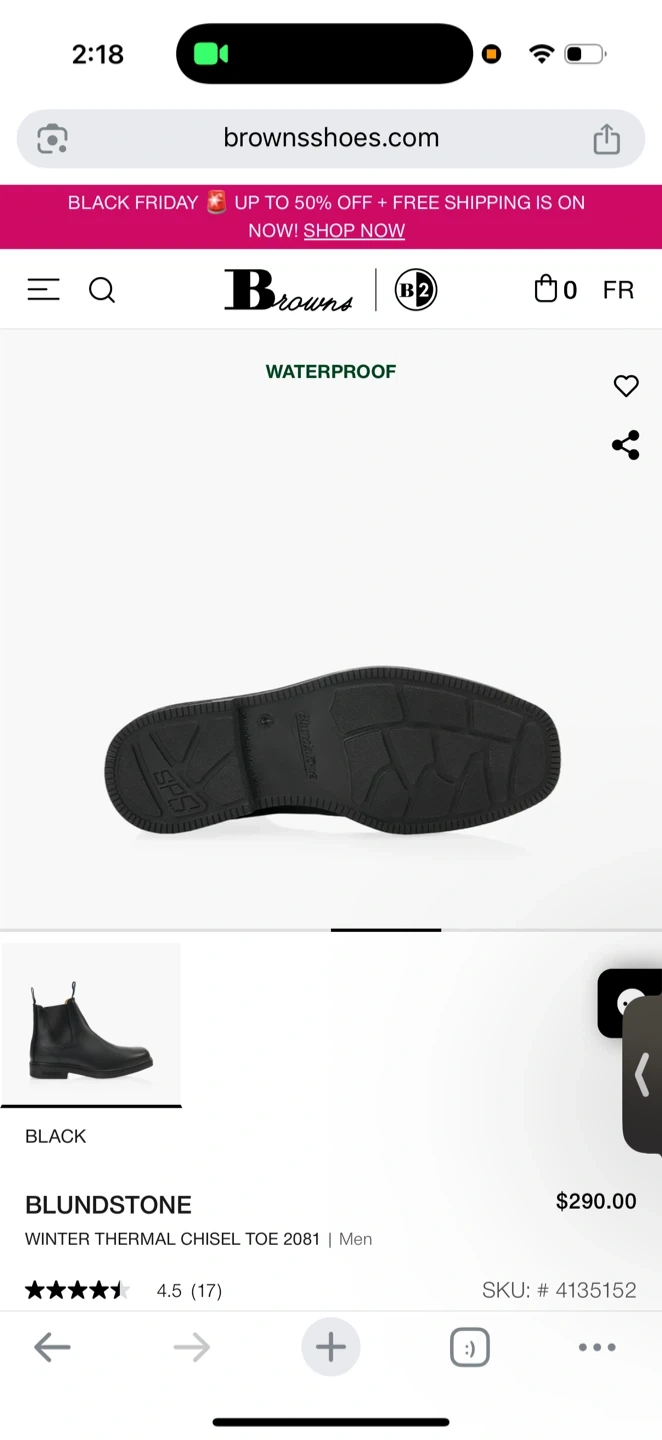
Task: Open the hamburger menu
Action: (x=43, y=290)
